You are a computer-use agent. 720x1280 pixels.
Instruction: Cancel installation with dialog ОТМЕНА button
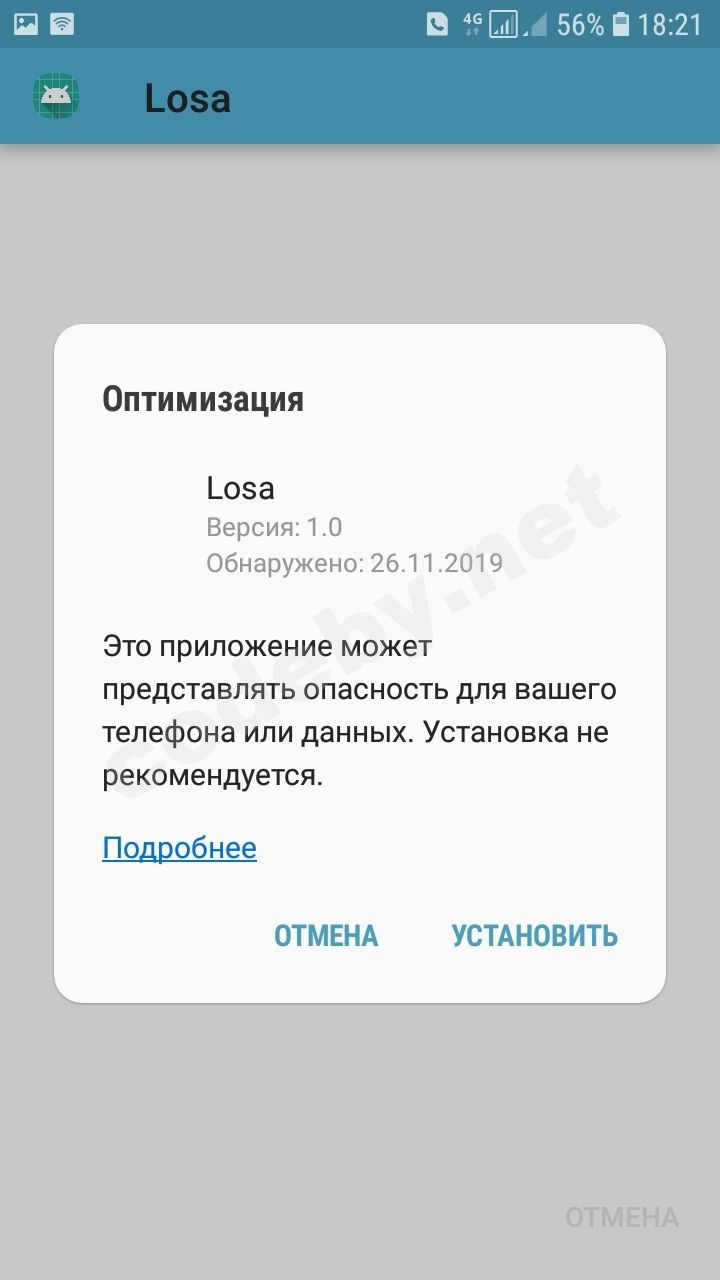(326, 936)
